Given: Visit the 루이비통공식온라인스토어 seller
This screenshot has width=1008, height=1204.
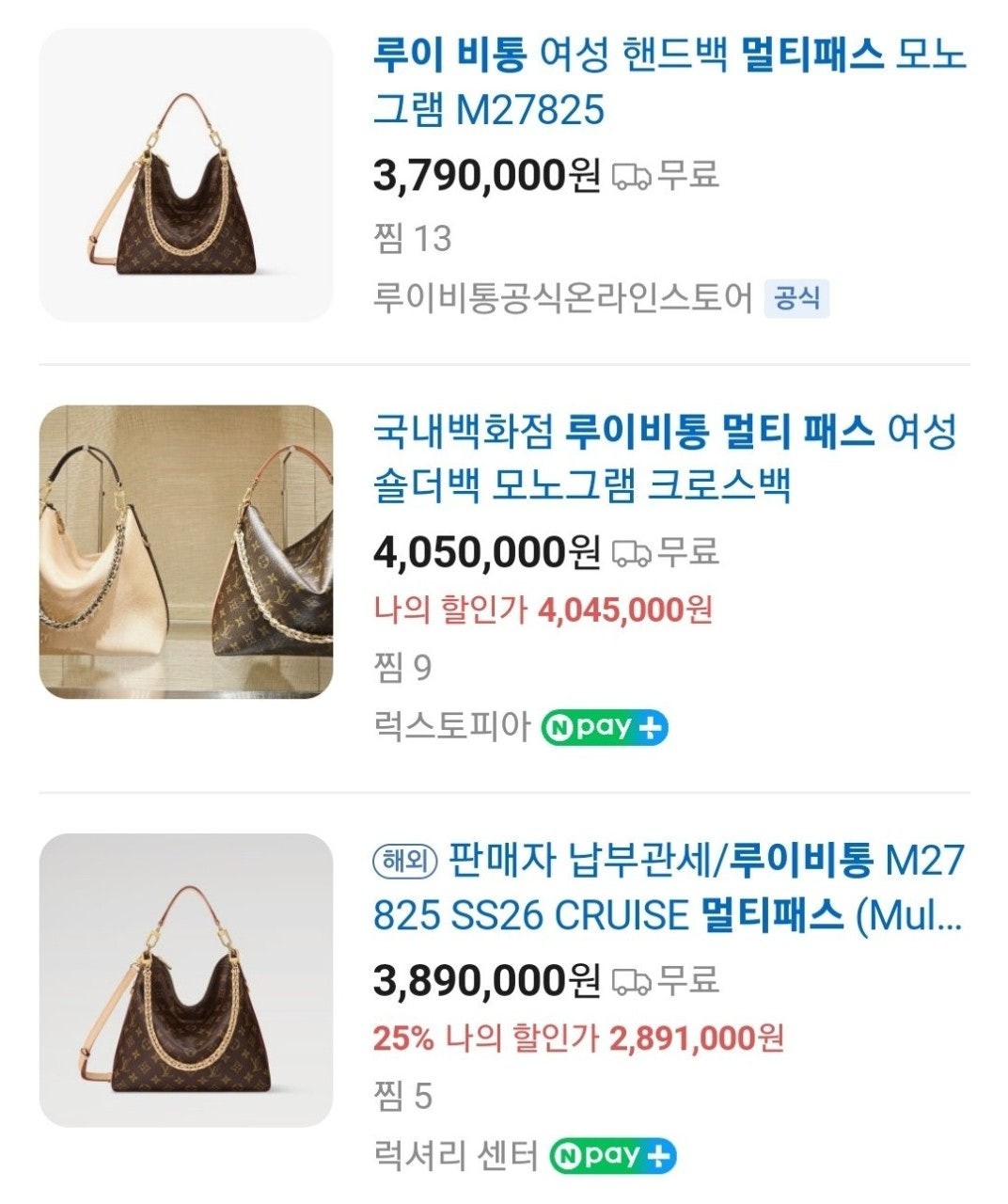Looking at the screenshot, I should point(562,298).
